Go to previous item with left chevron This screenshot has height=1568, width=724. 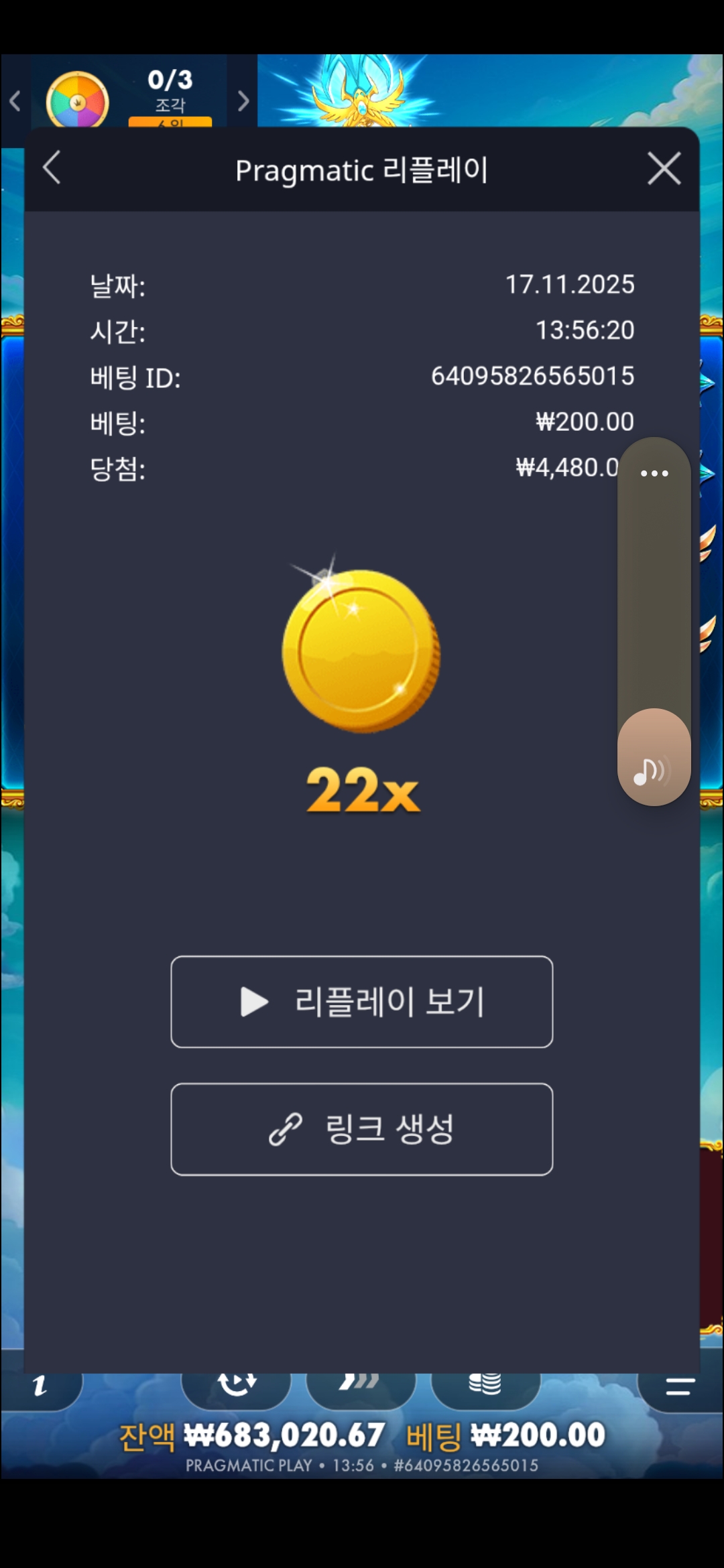(x=15, y=101)
